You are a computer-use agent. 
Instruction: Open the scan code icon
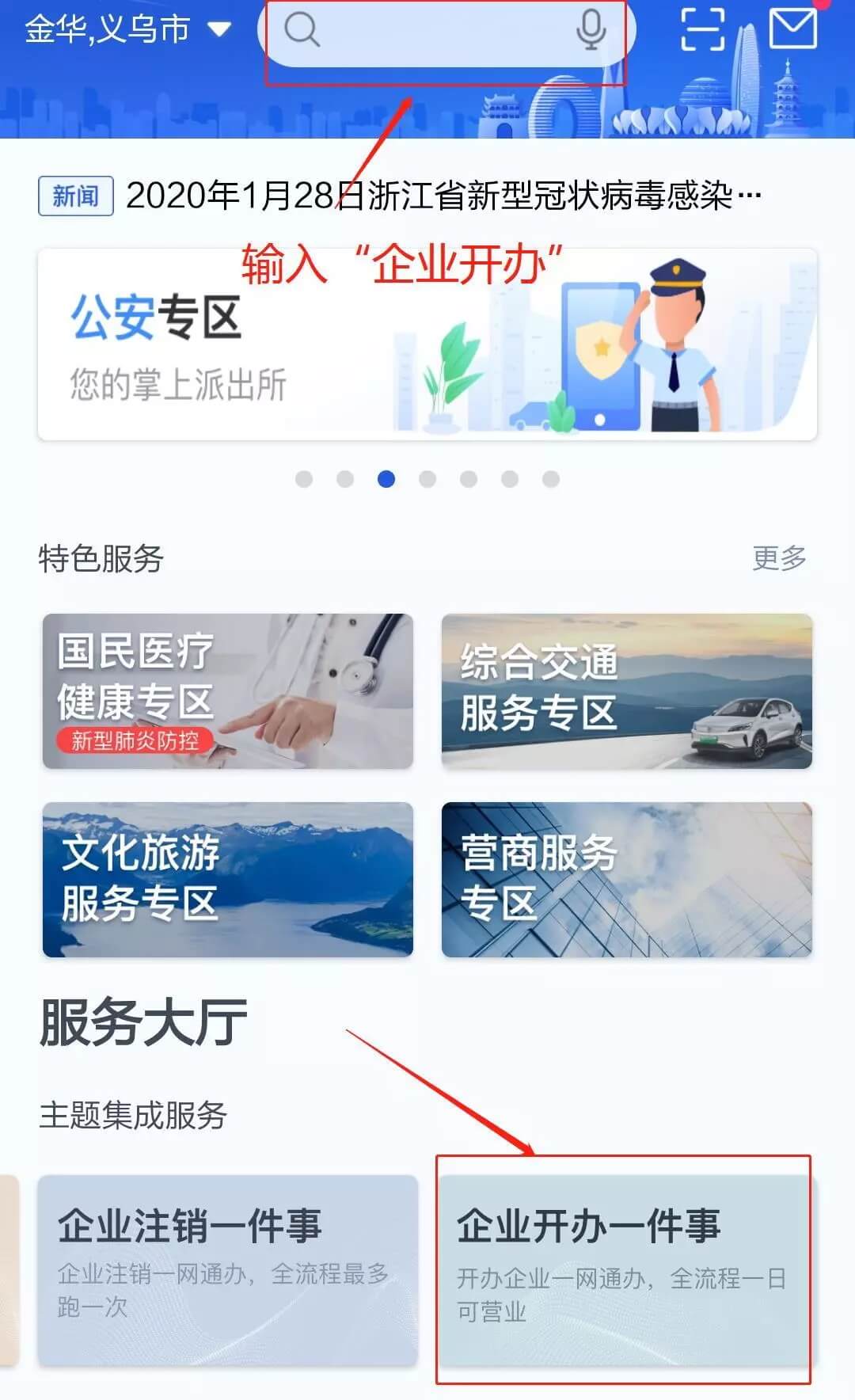(703, 30)
